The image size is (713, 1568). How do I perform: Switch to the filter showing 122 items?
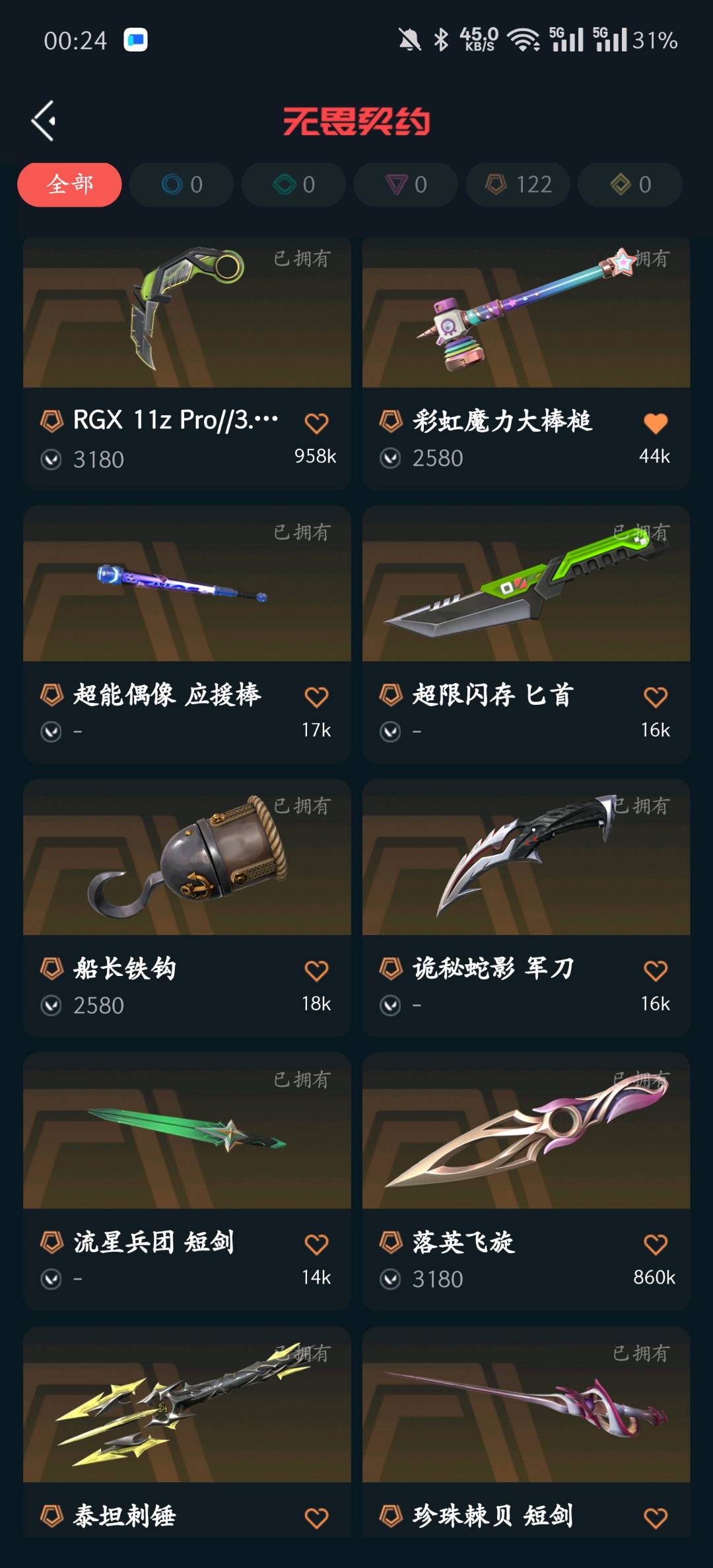coord(518,185)
